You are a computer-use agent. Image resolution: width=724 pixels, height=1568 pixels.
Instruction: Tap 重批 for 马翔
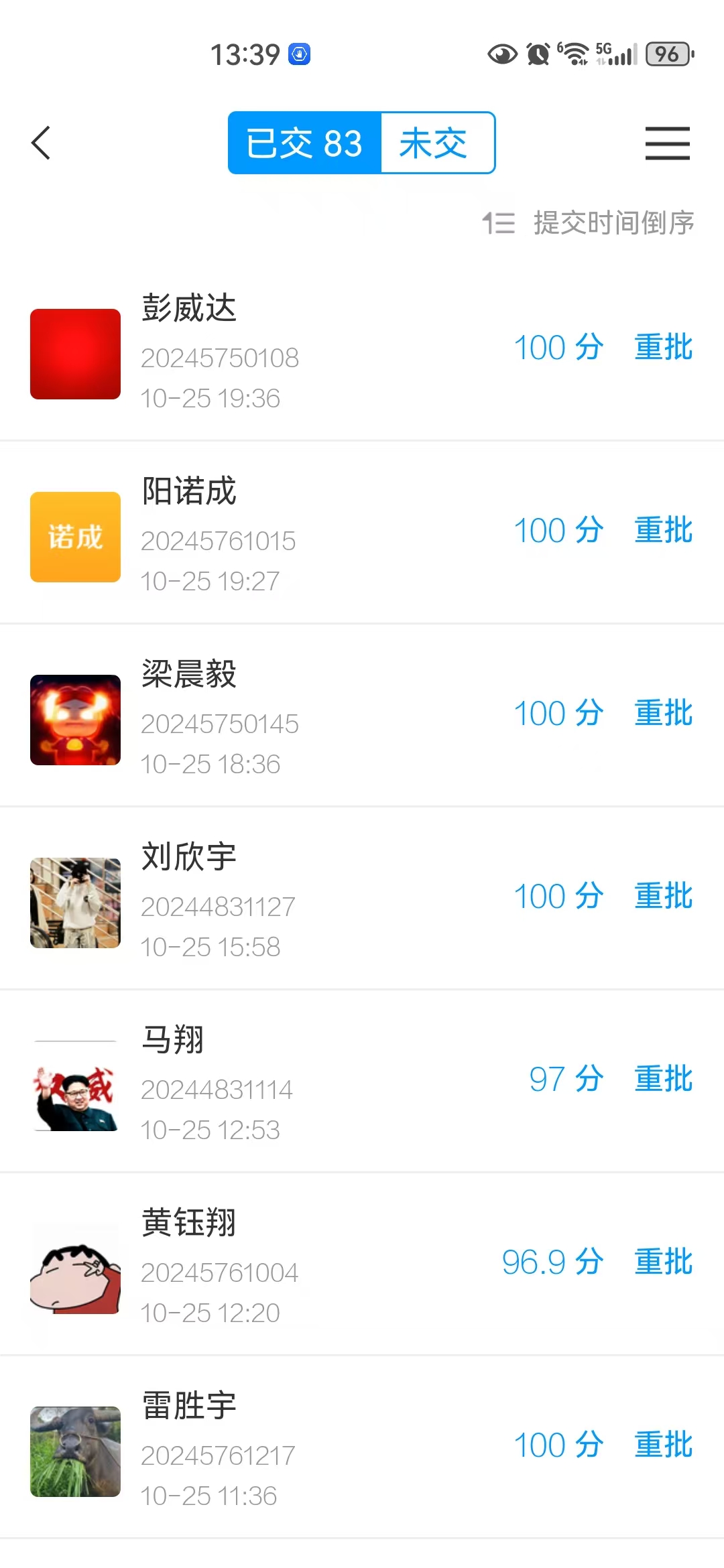pos(663,1080)
